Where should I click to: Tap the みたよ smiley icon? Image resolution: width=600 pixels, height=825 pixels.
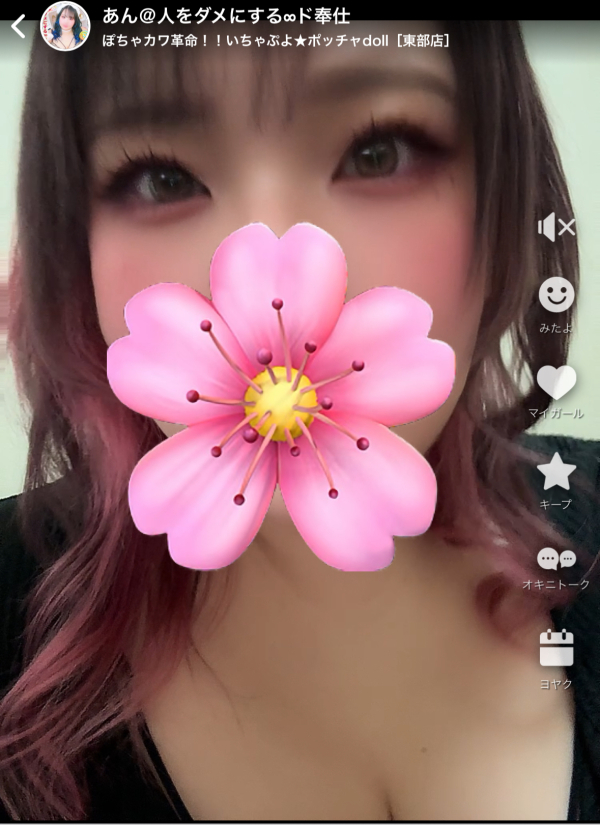(x=556, y=295)
